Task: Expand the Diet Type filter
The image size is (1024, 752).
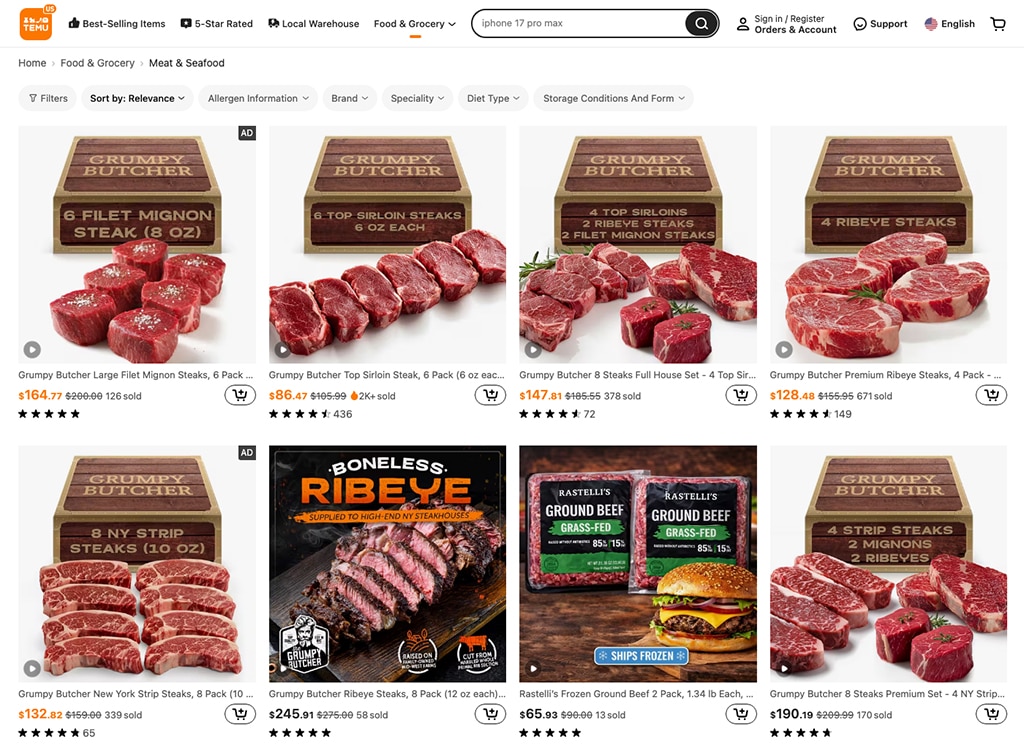Action: click(x=493, y=98)
